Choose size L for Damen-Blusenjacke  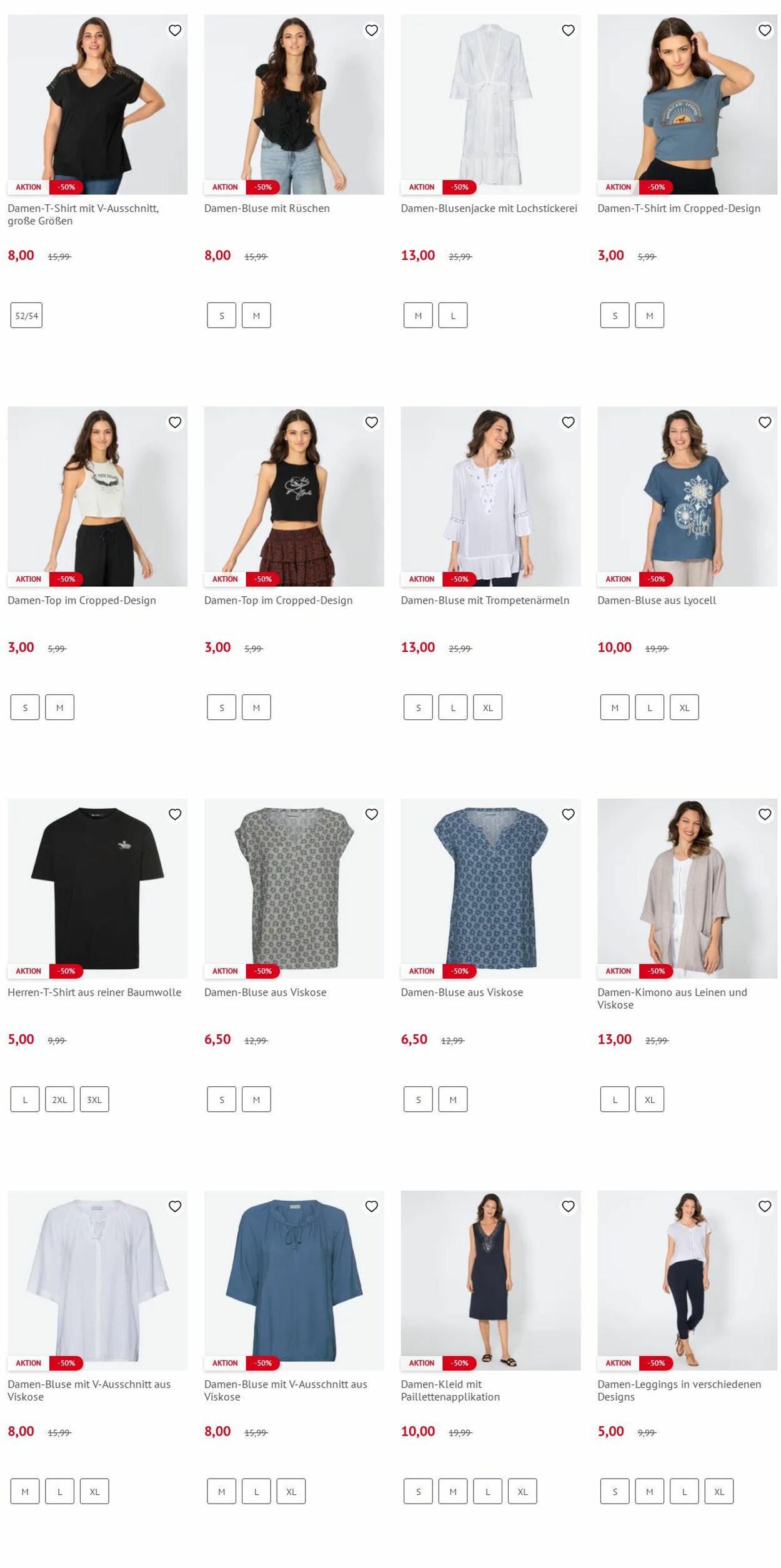(453, 316)
